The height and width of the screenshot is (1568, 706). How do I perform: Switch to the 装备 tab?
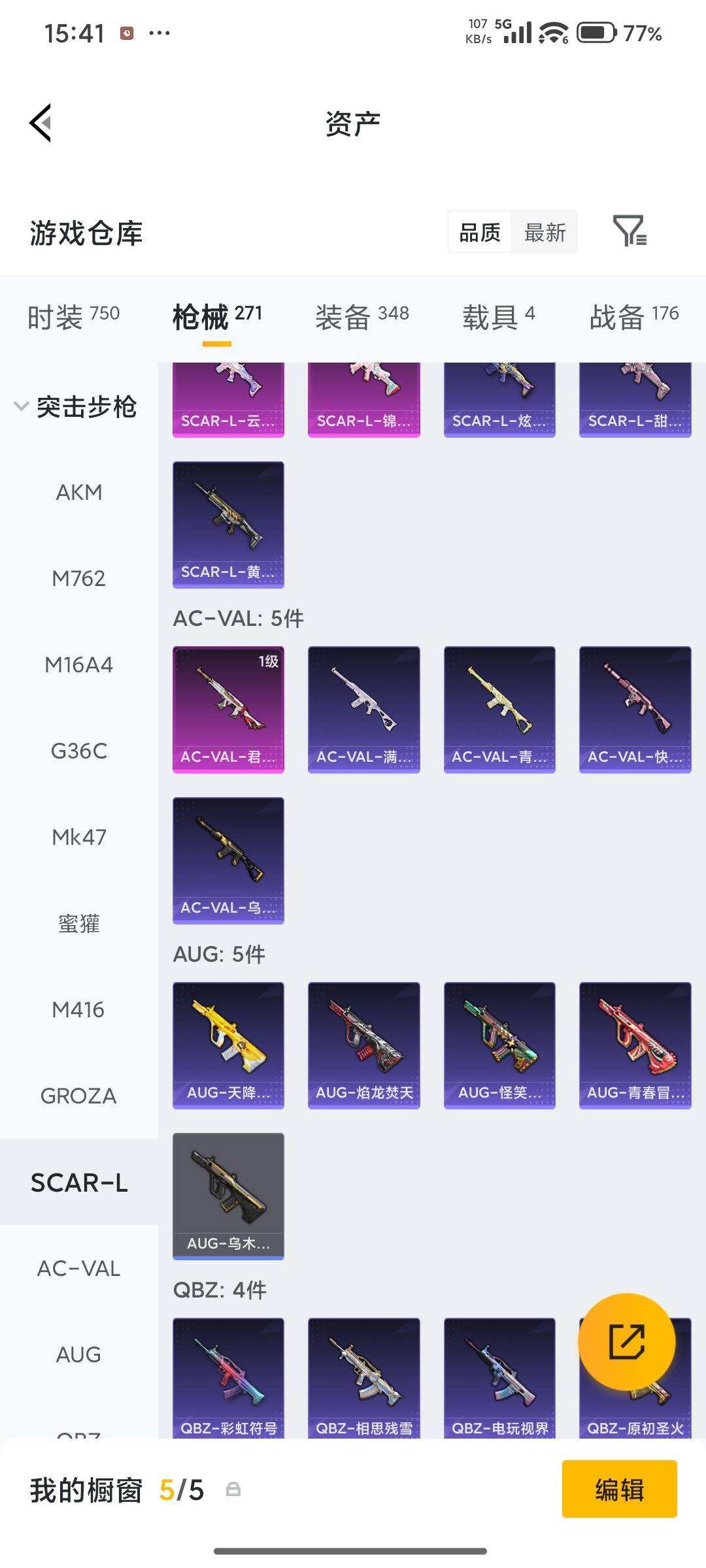(361, 317)
